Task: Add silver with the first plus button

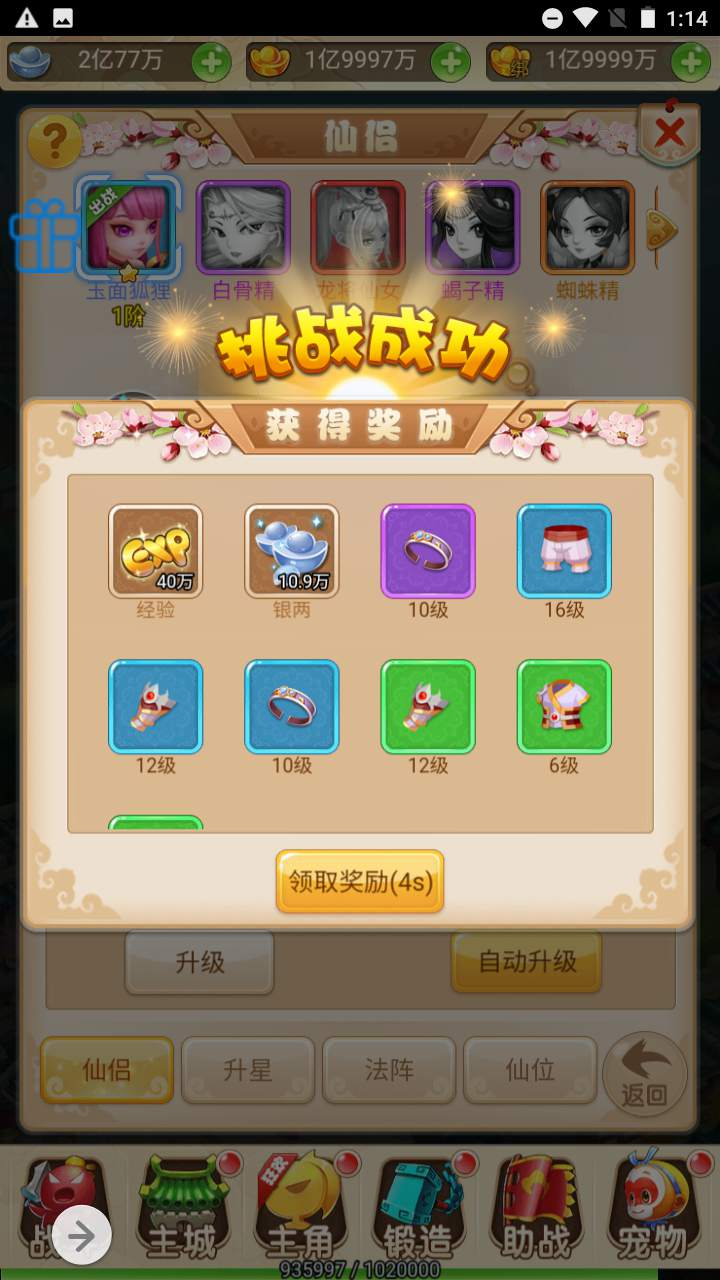Action: [x=211, y=62]
